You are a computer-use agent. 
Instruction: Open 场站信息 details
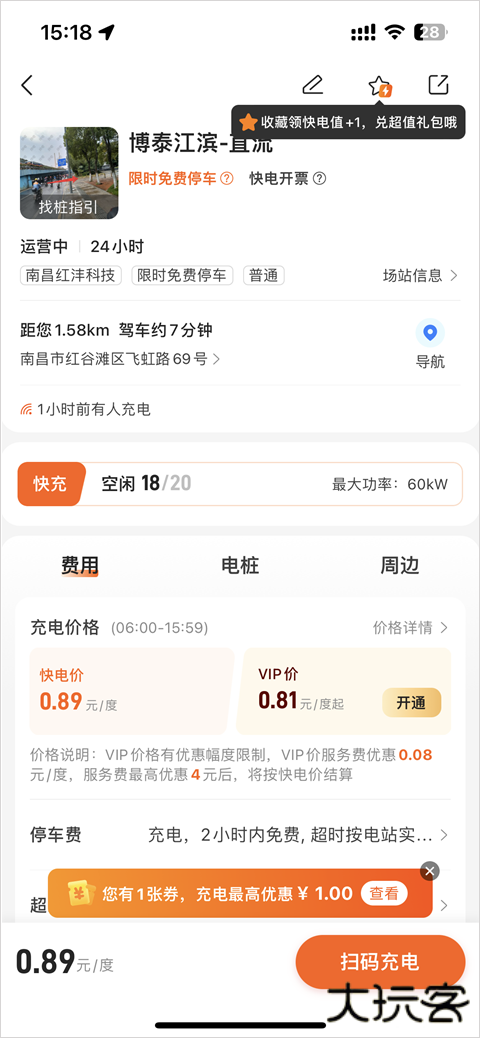click(x=420, y=275)
